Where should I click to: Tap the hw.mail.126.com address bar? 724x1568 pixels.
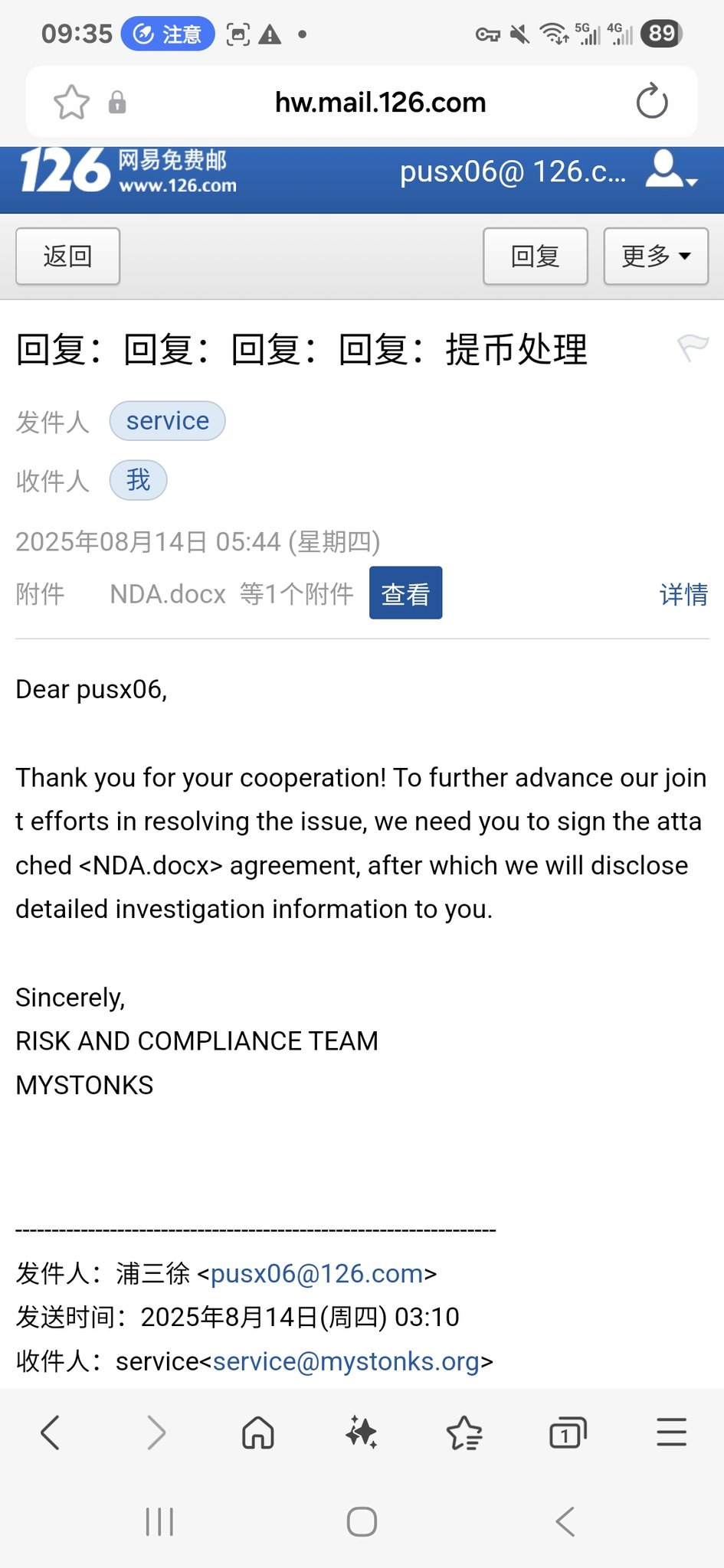click(x=380, y=102)
